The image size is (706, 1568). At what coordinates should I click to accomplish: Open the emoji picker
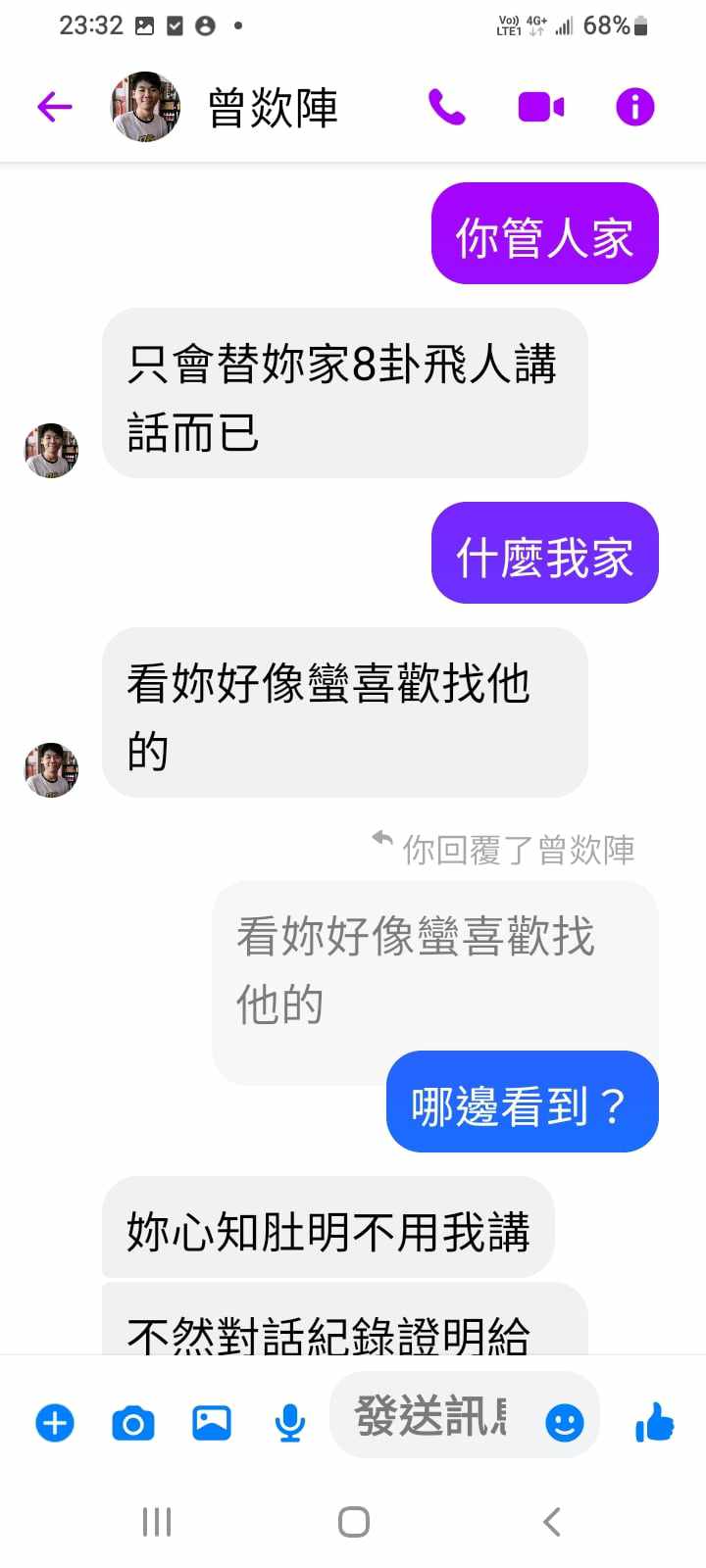(565, 1422)
